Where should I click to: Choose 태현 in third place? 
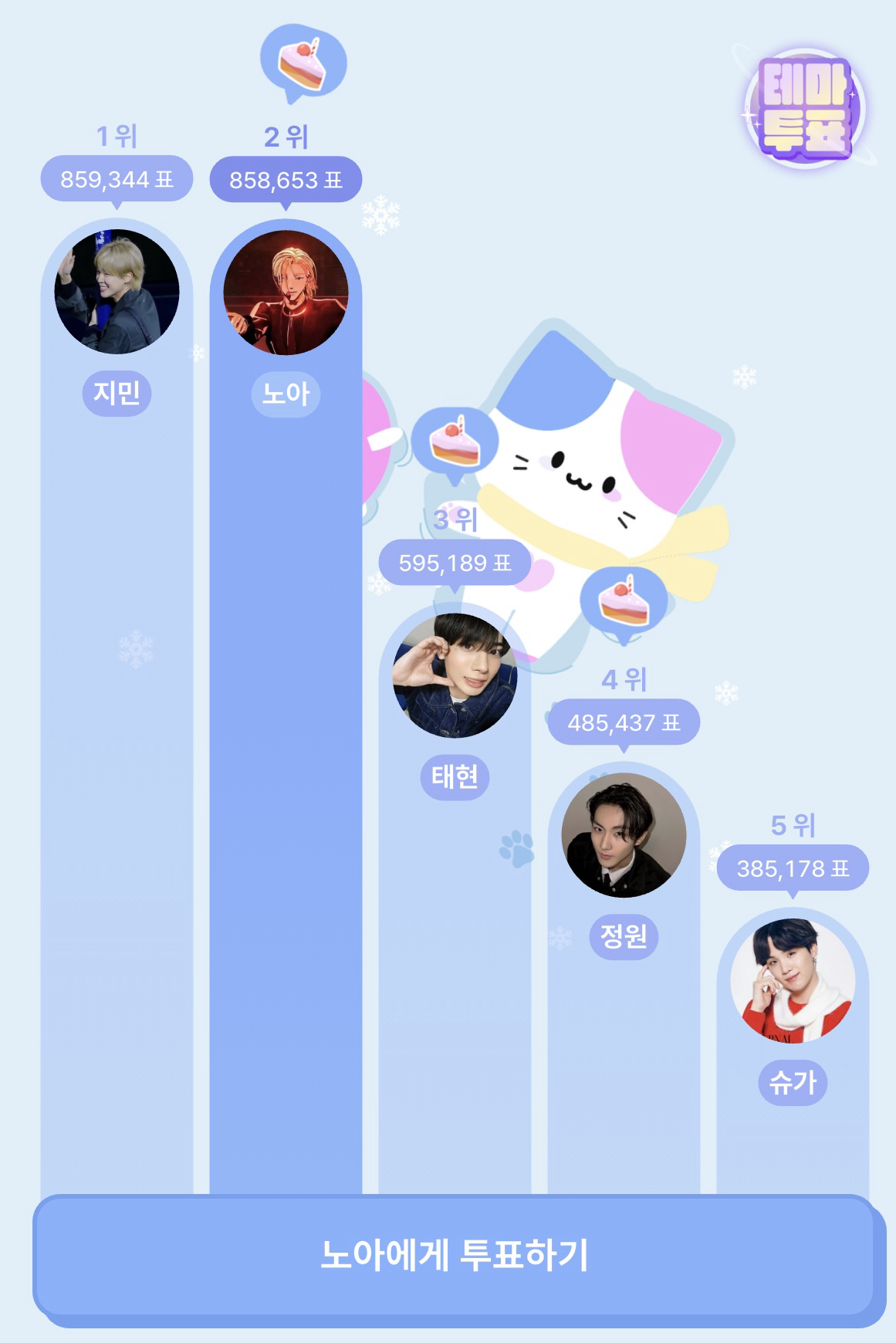455,676
